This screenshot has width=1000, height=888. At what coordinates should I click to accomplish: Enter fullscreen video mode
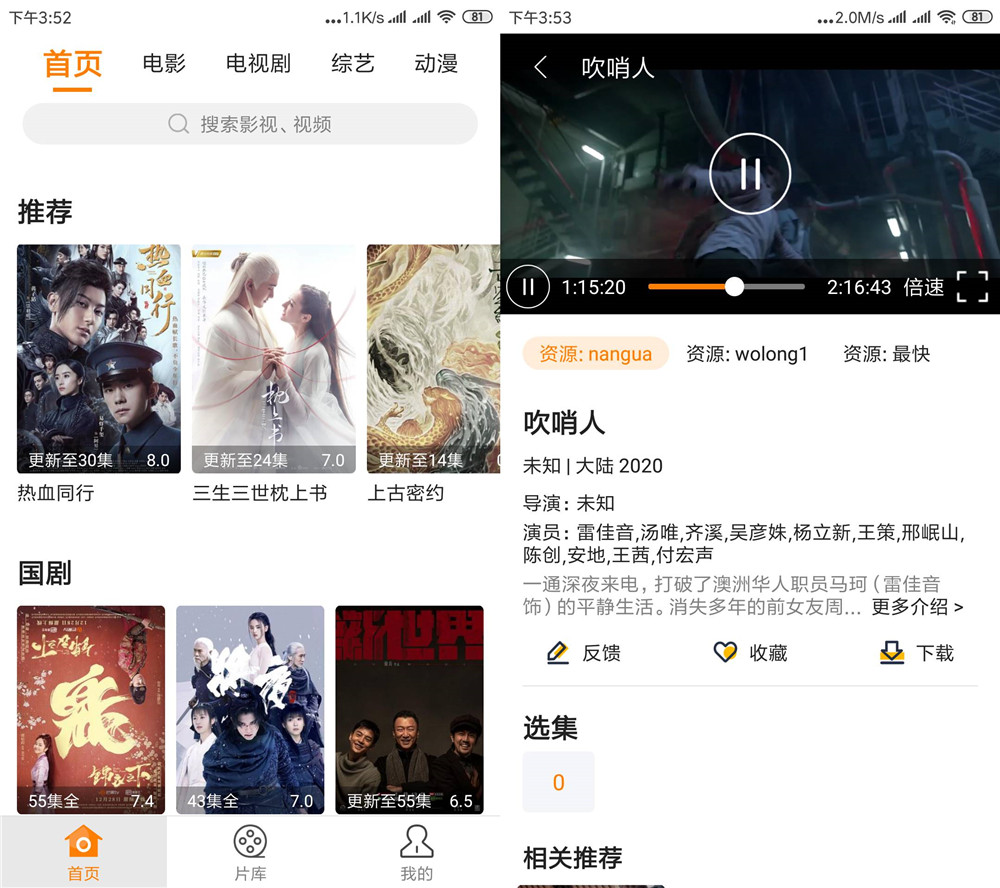pos(972,287)
